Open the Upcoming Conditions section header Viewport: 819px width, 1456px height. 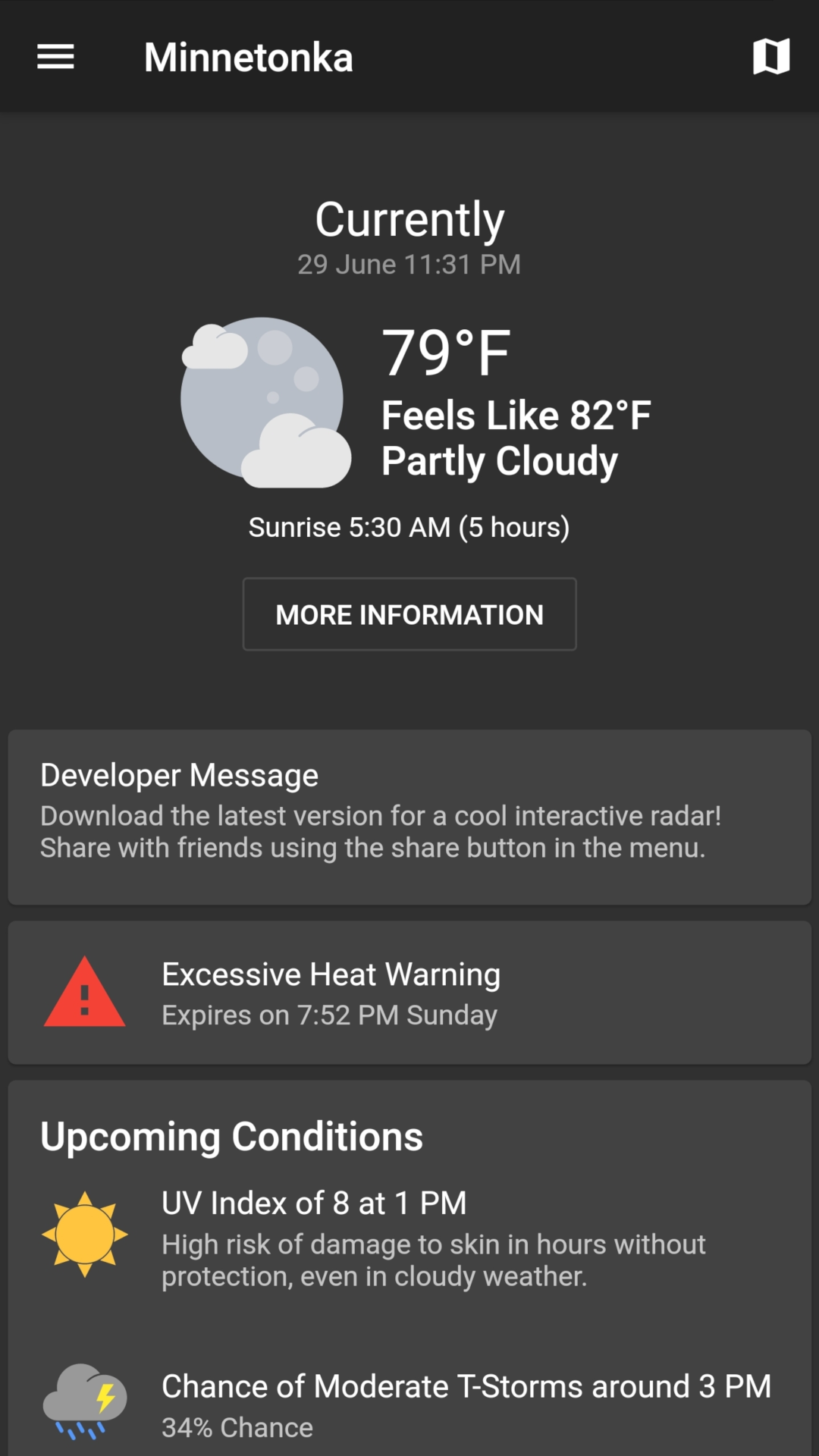pyautogui.click(x=232, y=1135)
